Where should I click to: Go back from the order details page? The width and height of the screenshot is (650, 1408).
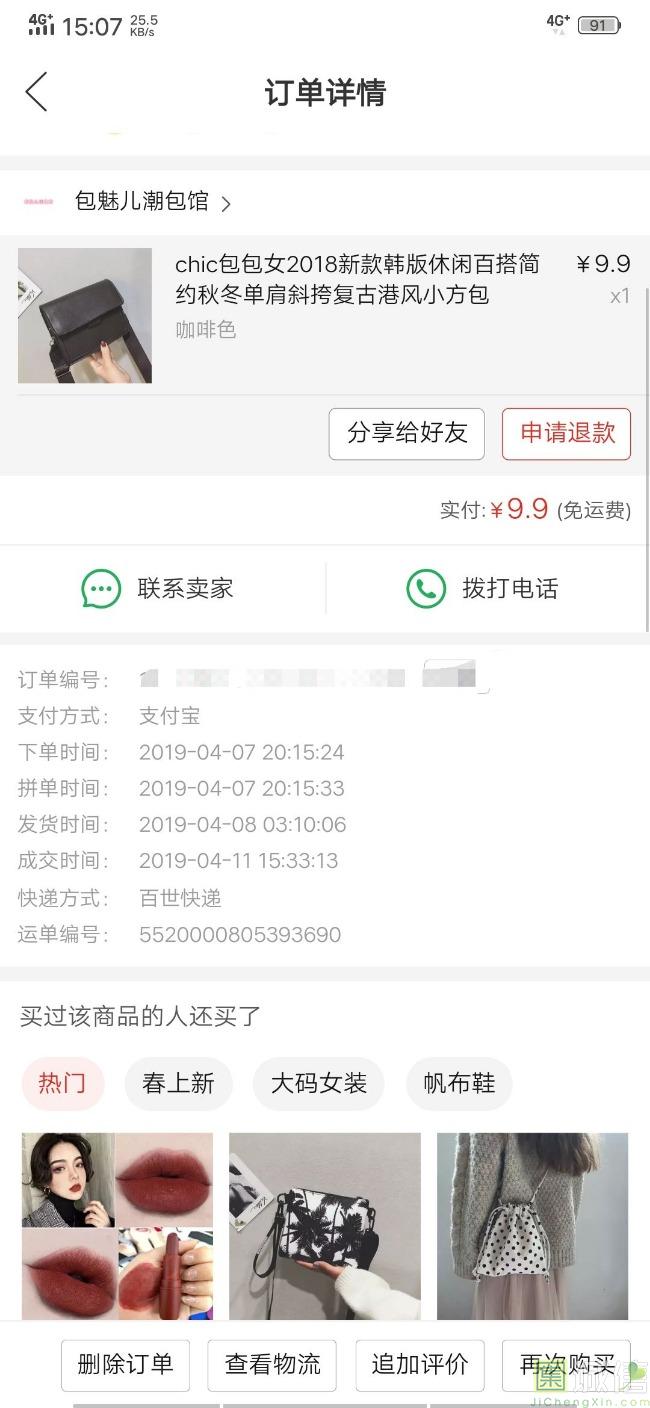37,92
